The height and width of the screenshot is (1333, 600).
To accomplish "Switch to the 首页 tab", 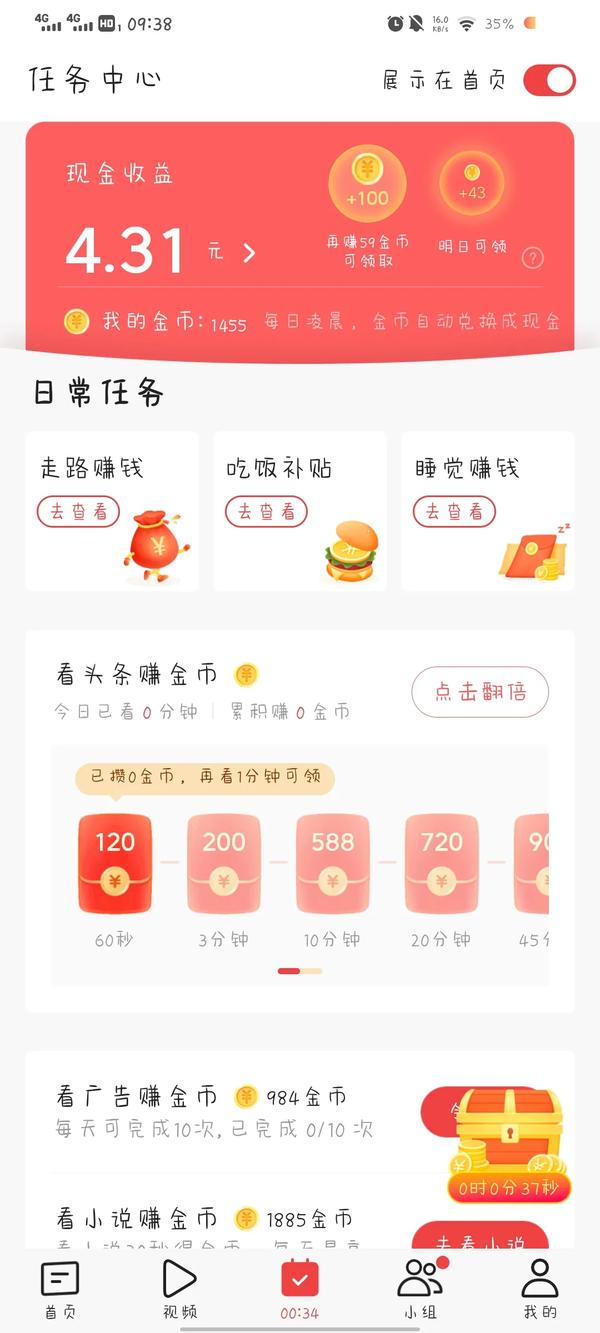I will [x=59, y=1288].
